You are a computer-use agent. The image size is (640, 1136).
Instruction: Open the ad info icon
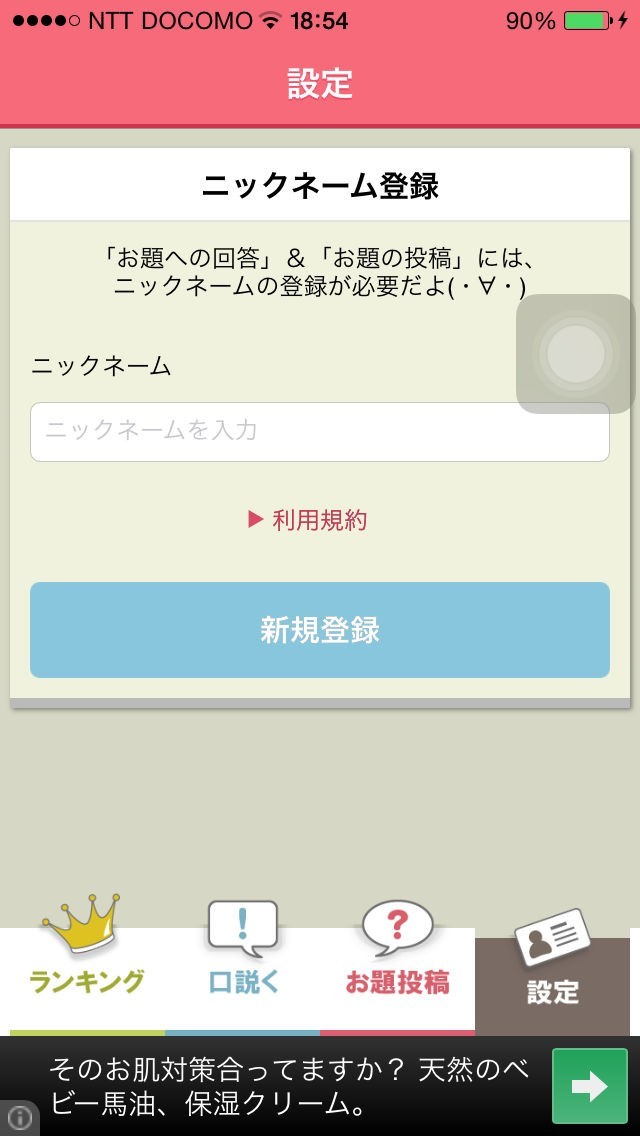(19, 1117)
